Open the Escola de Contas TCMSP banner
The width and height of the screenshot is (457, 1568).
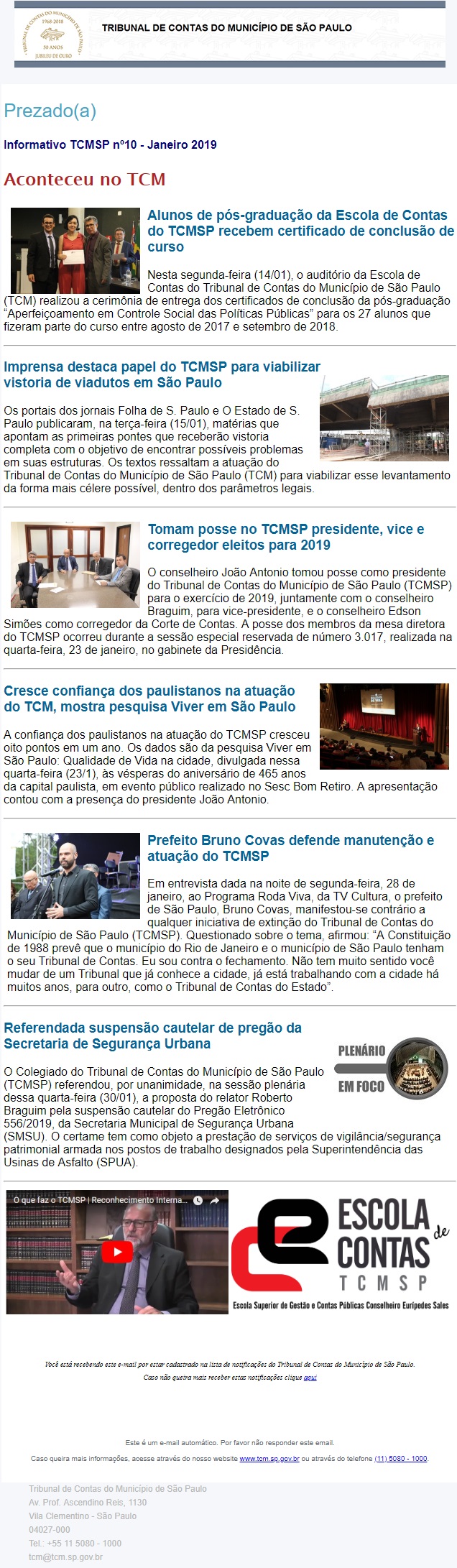click(x=343, y=1252)
